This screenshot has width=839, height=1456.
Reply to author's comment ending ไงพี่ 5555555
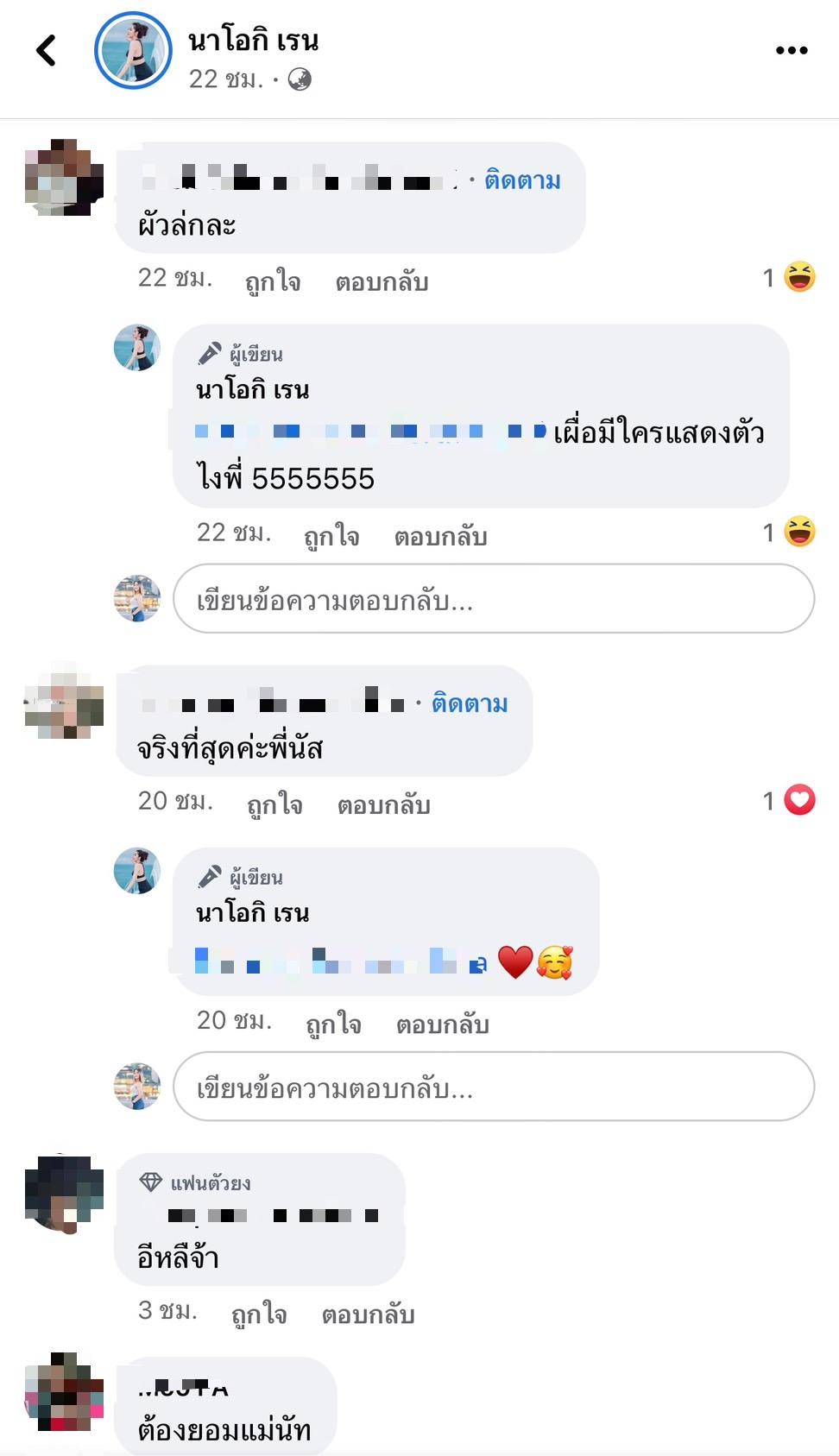440,536
